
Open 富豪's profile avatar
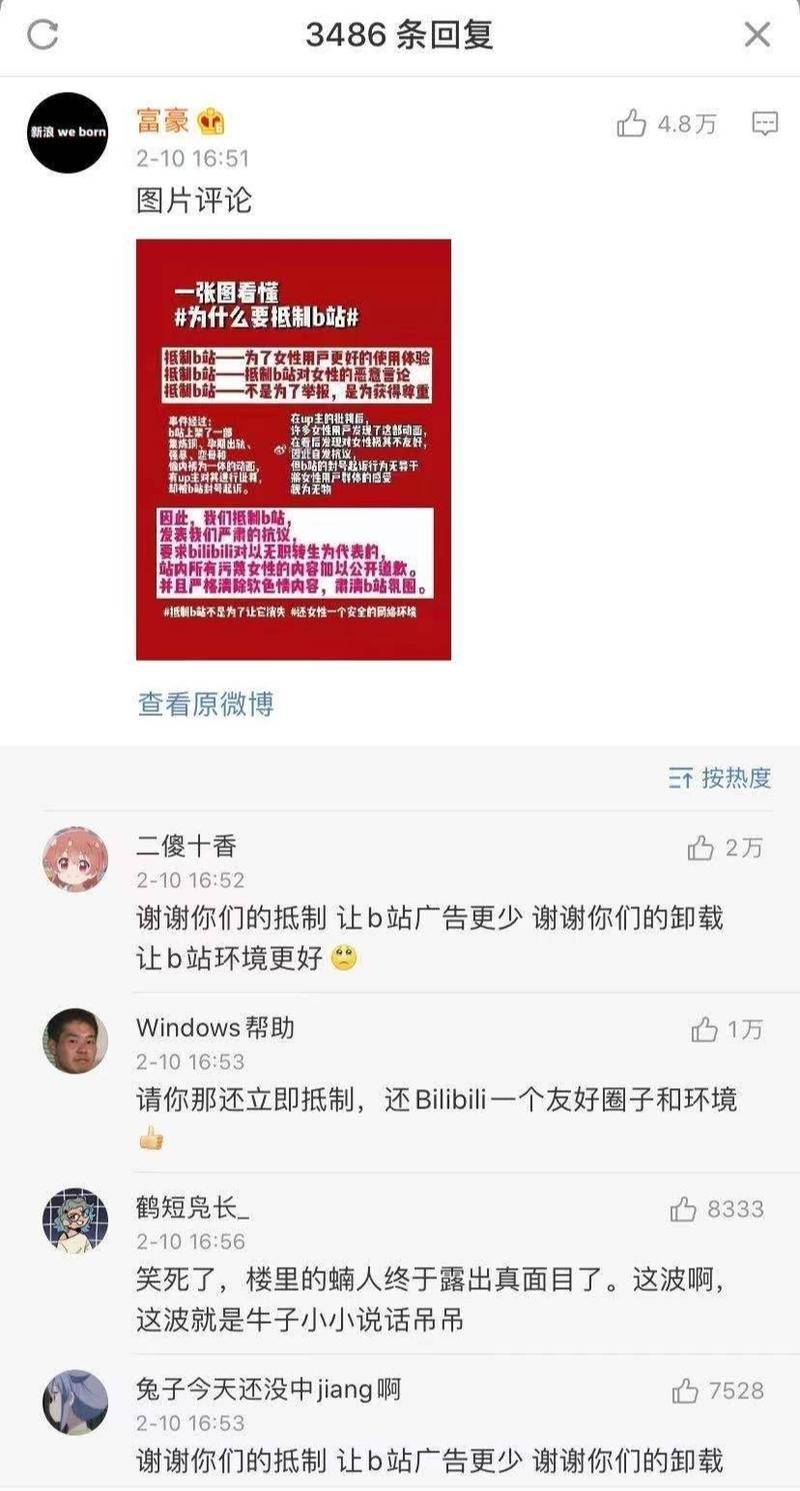(68, 133)
